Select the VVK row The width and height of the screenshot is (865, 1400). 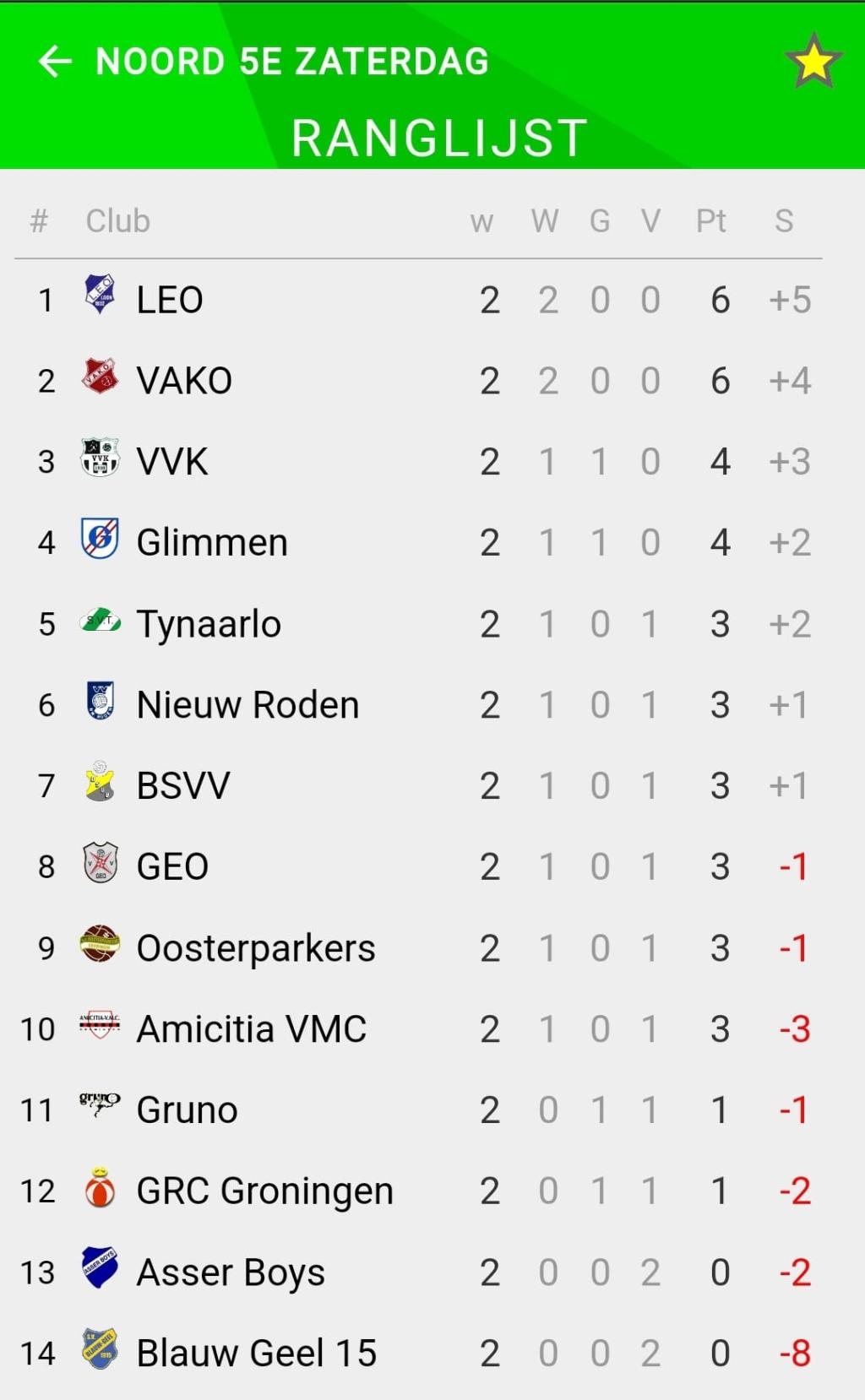418,462
